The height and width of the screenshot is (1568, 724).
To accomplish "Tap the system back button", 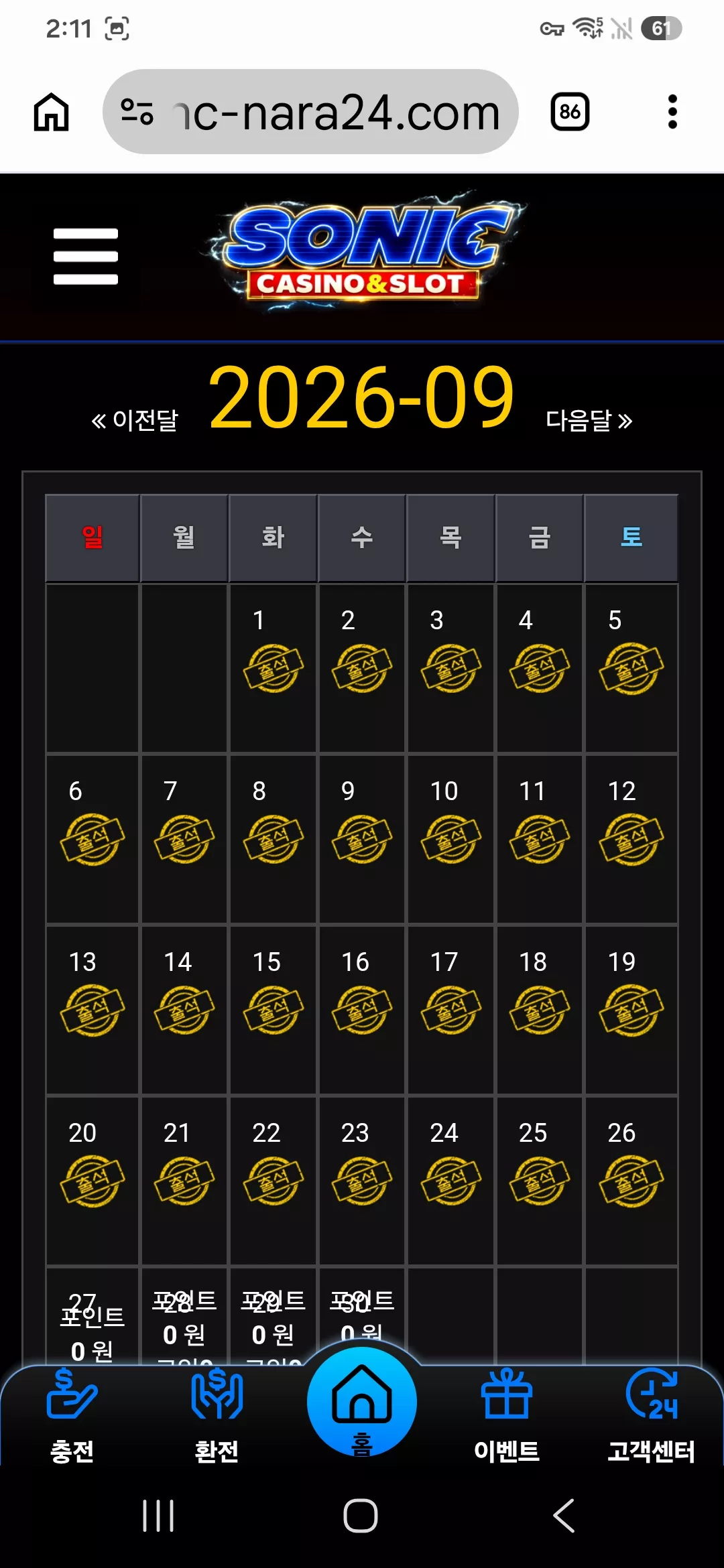I will click(564, 1516).
